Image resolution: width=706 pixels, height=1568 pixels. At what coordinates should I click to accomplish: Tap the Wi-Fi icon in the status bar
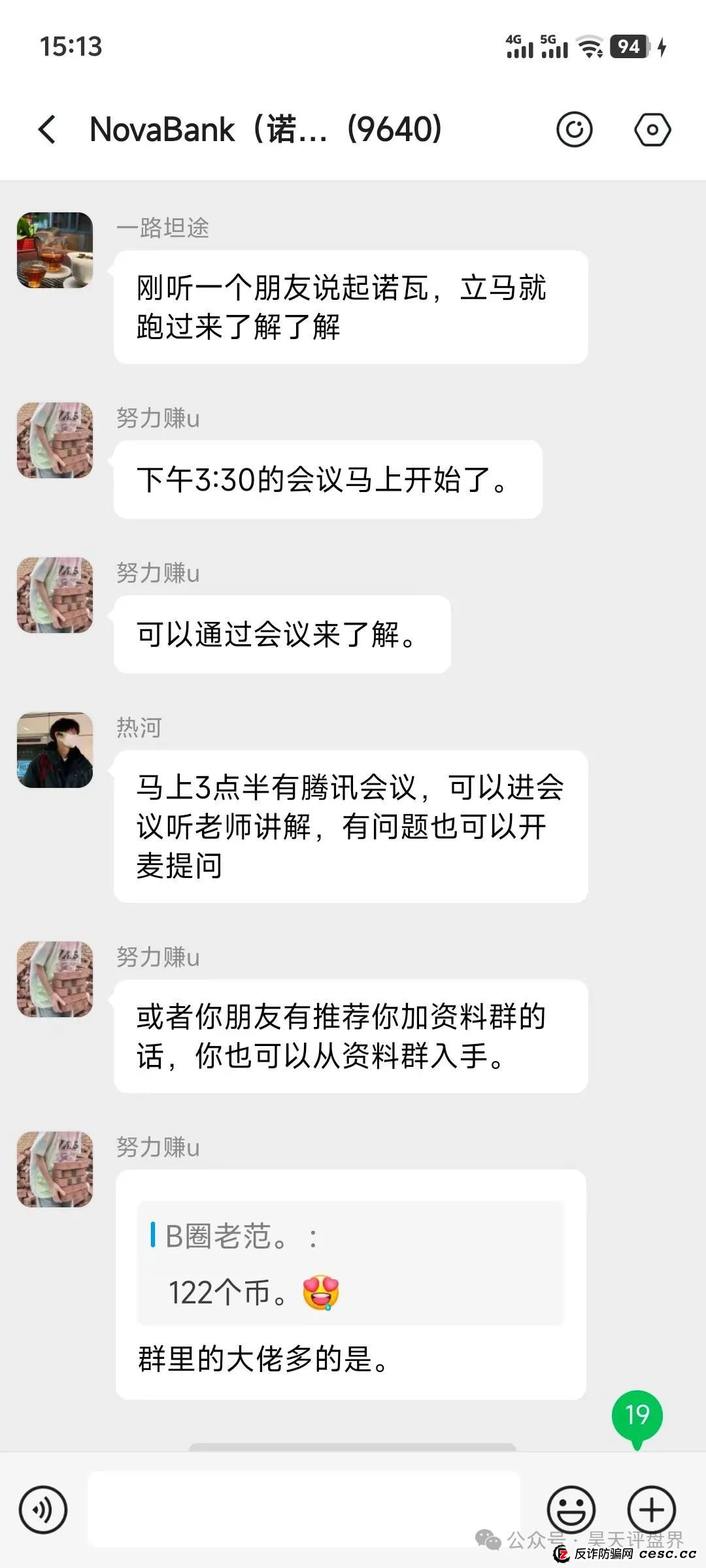[592, 47]
